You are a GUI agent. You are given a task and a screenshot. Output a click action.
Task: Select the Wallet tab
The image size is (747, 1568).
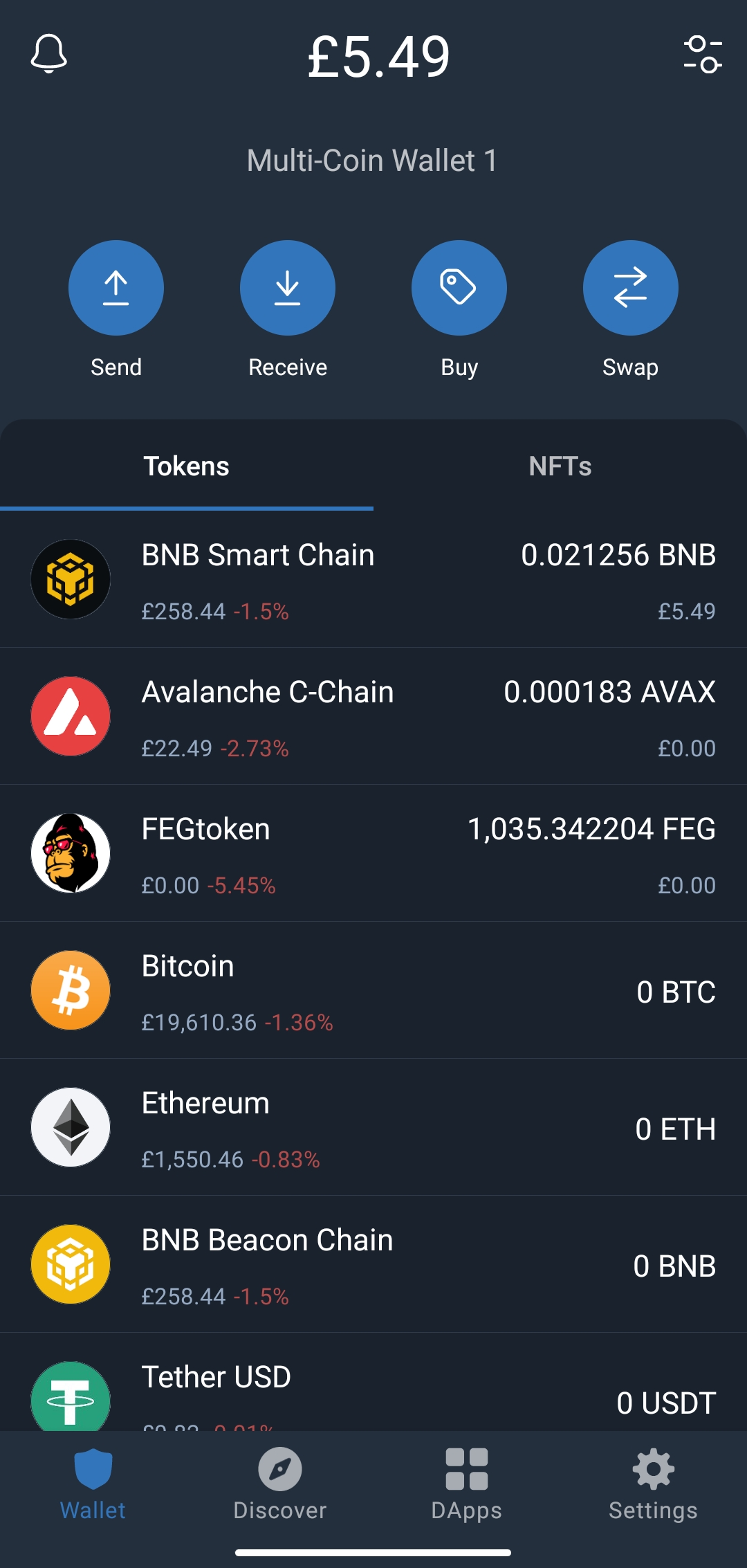[93, 1485]
